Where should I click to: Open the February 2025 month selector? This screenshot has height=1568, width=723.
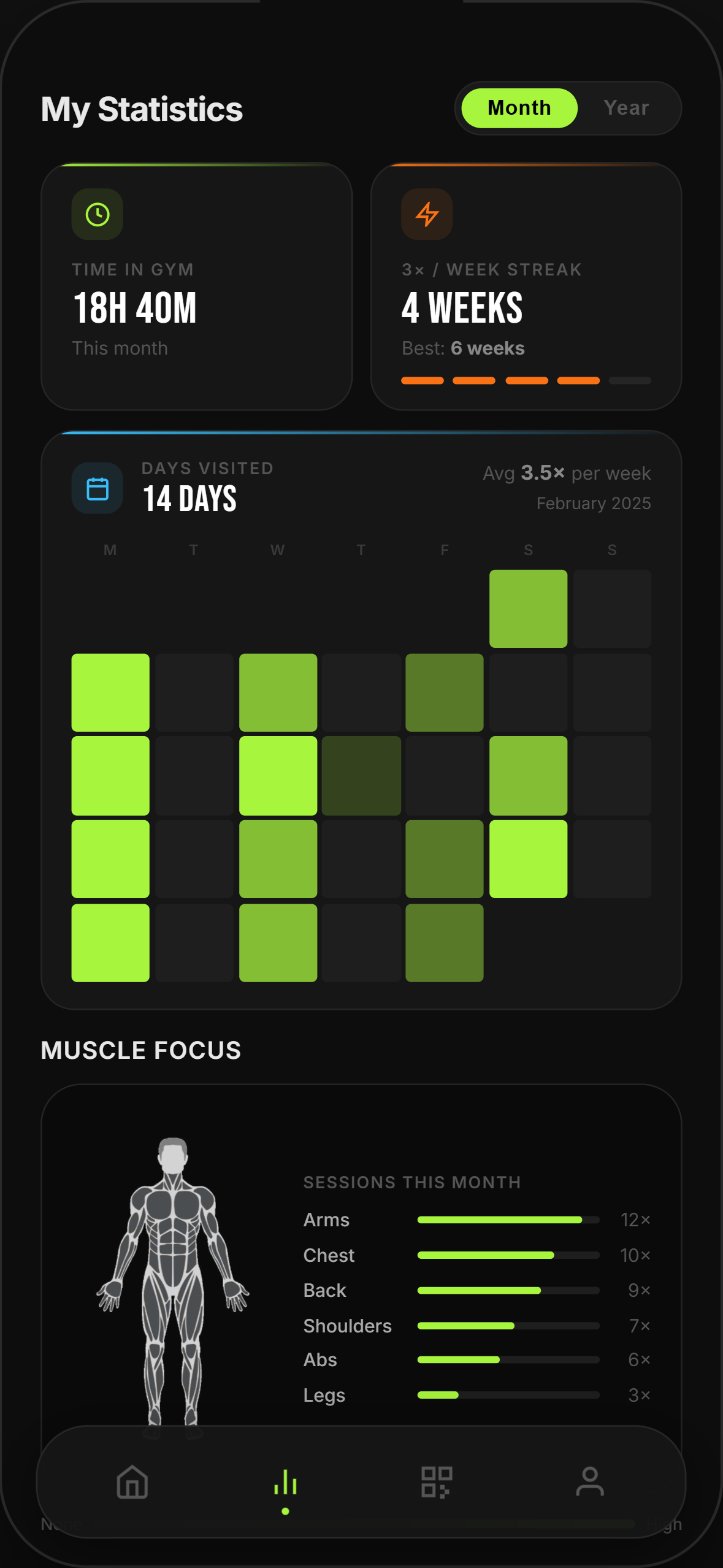click(x=592, y=502)
